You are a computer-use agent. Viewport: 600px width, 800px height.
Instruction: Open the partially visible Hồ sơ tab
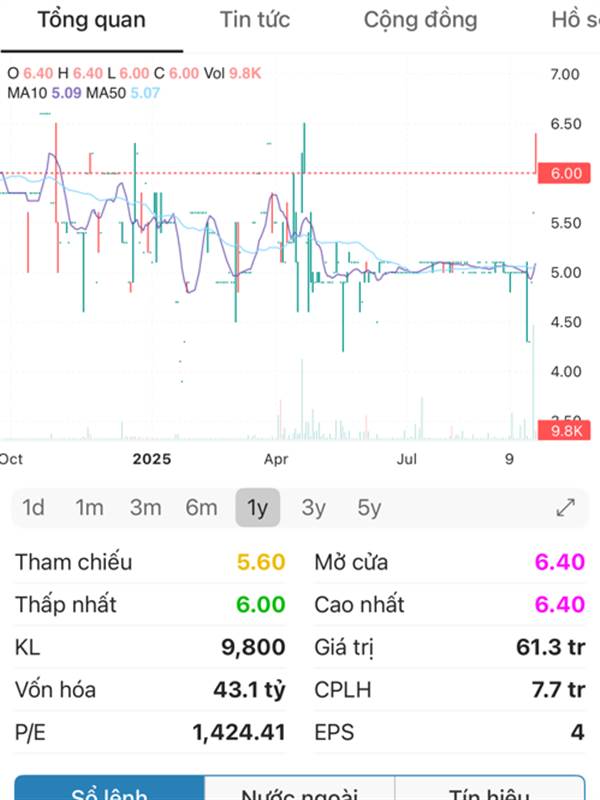[574, 20]
